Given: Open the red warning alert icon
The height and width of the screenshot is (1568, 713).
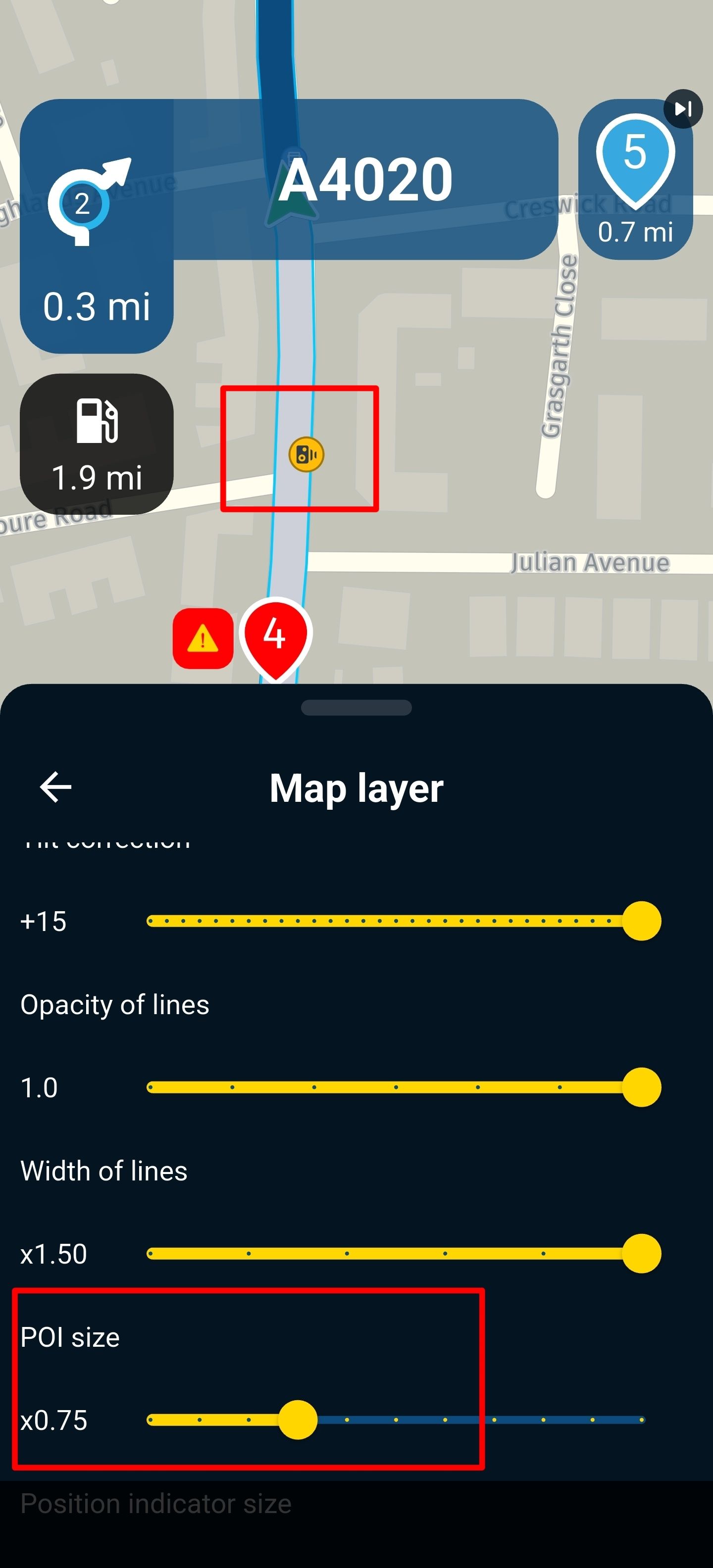Looking at the screenshot, I should point(203,638).
